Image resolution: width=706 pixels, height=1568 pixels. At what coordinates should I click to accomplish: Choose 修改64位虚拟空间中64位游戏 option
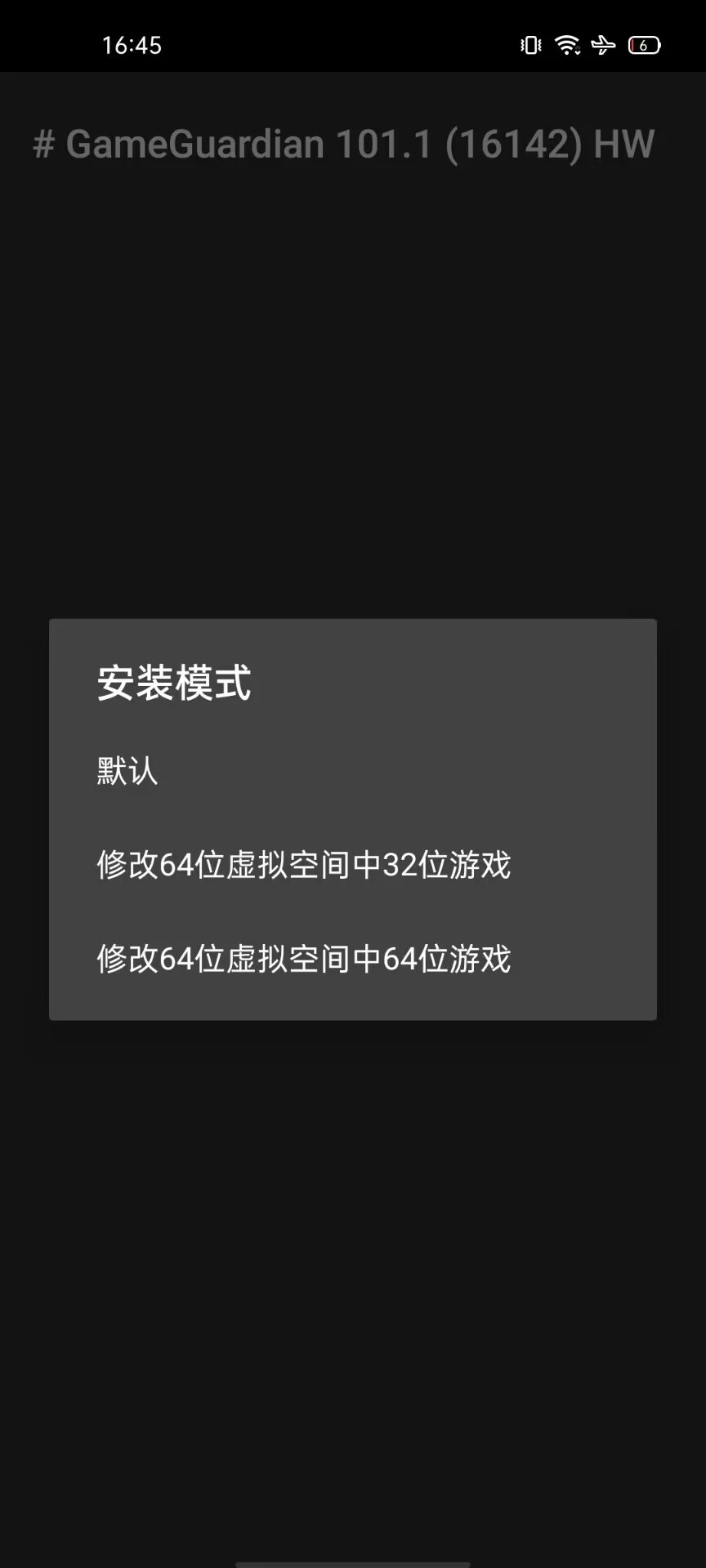point(352,959)
